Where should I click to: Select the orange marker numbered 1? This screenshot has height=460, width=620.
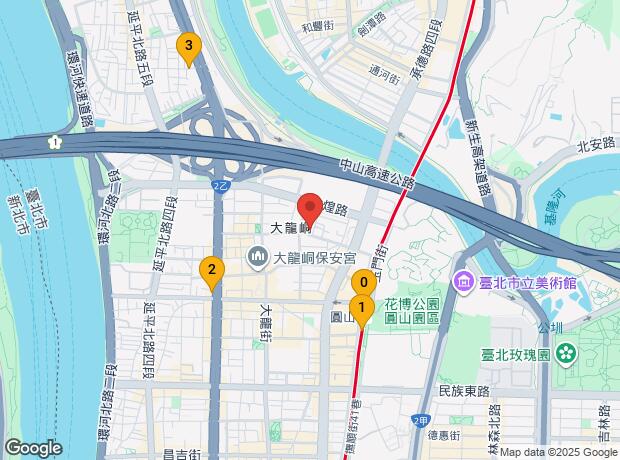coord(361,309)
